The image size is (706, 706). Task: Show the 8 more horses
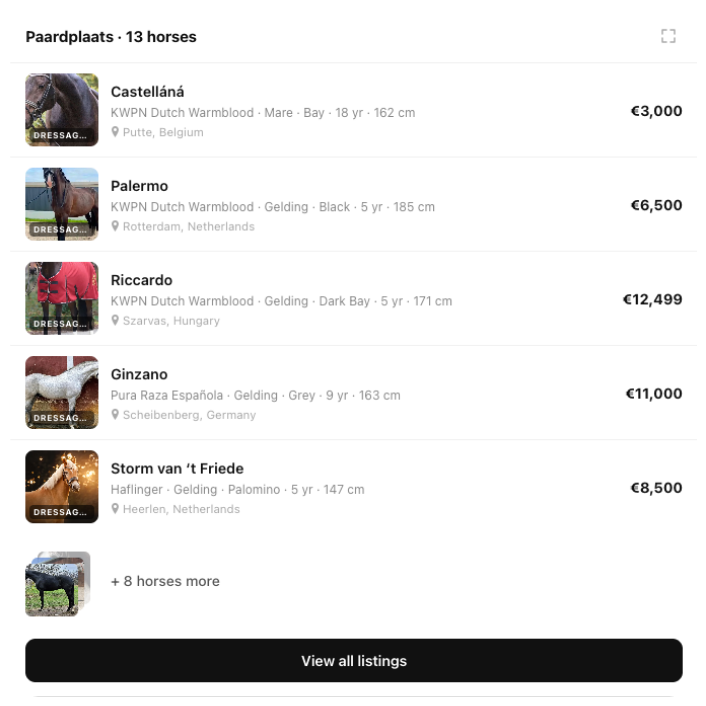(x=165, y=581)
